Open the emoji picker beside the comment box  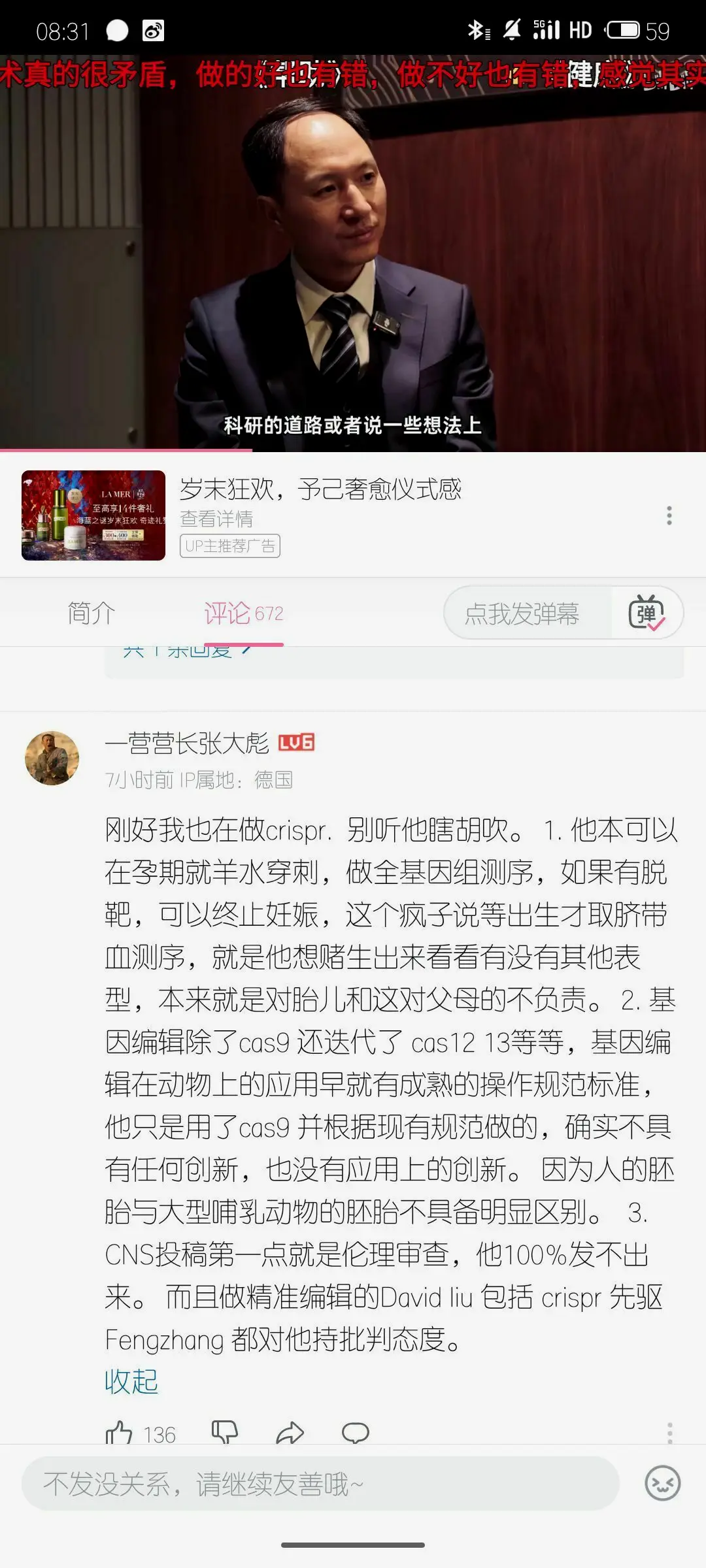coord(662,1484)
